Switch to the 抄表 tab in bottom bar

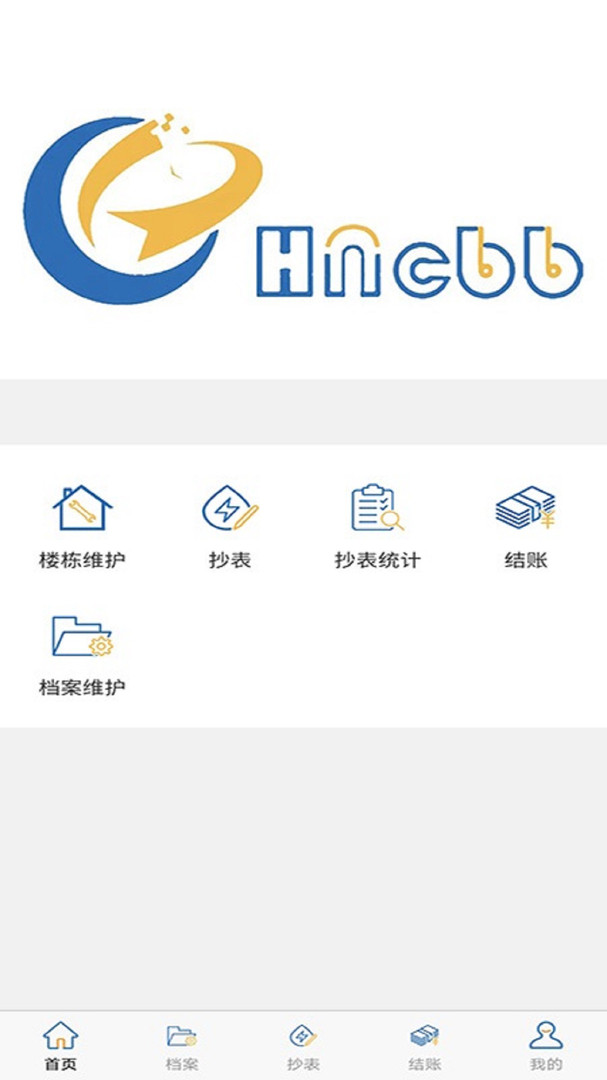click(303, 1045)
